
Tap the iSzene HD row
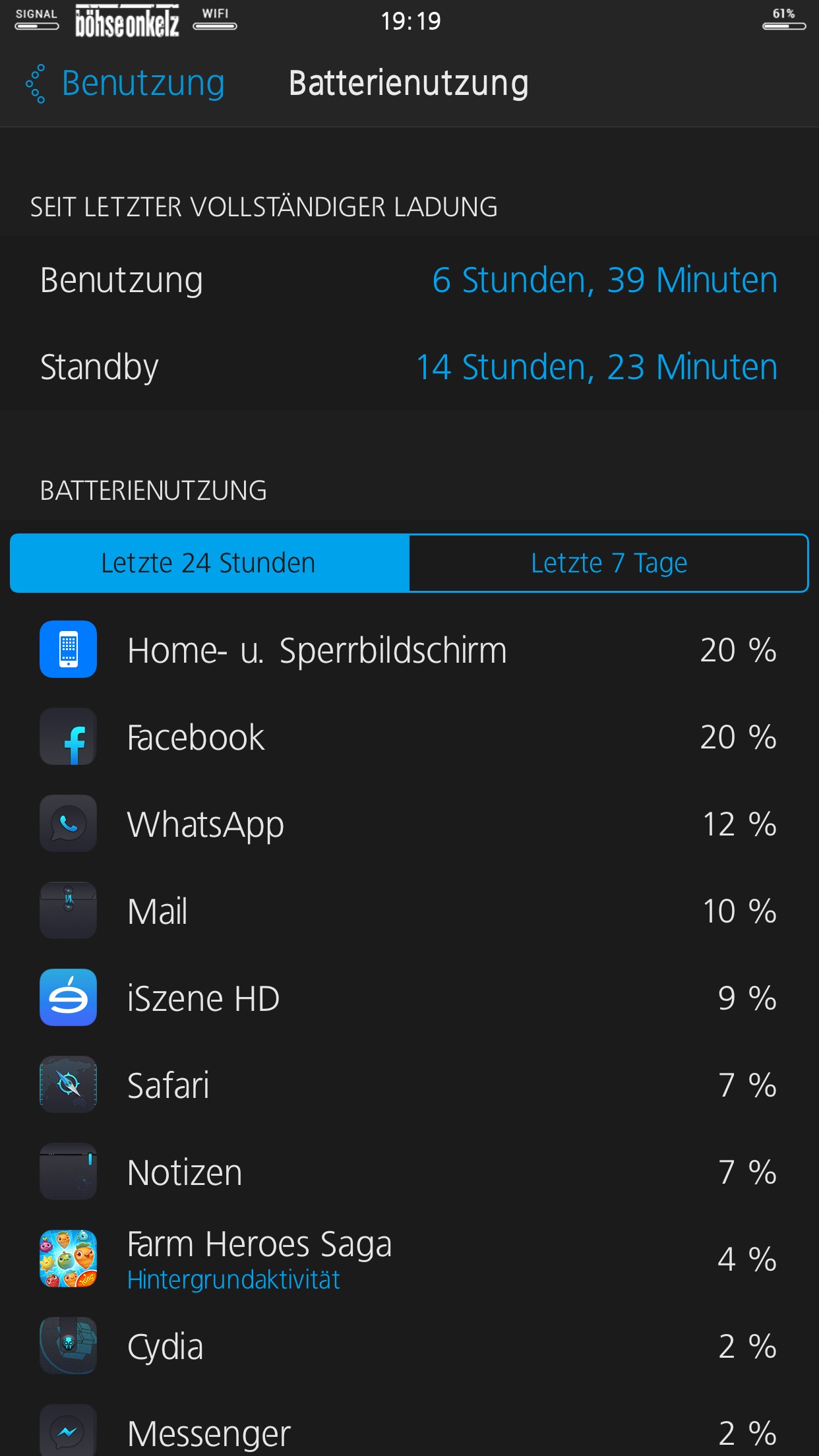(409, 998)
